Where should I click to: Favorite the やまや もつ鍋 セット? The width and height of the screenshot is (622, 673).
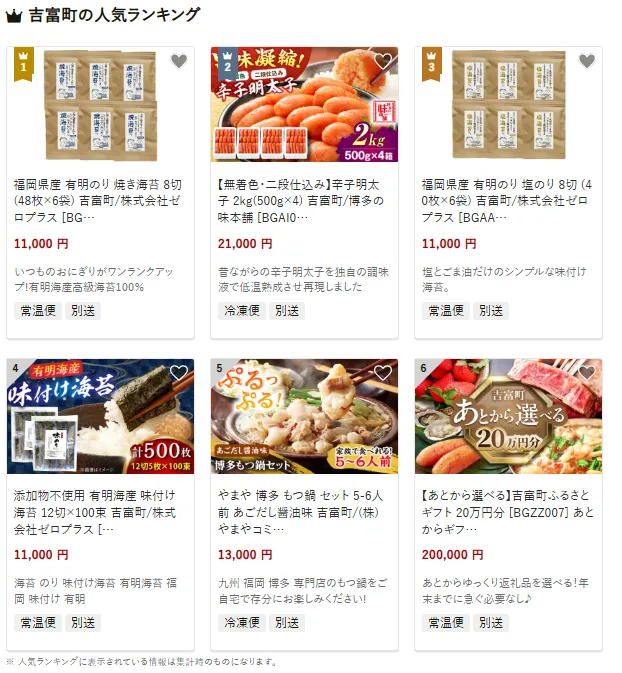pos(383,373)
